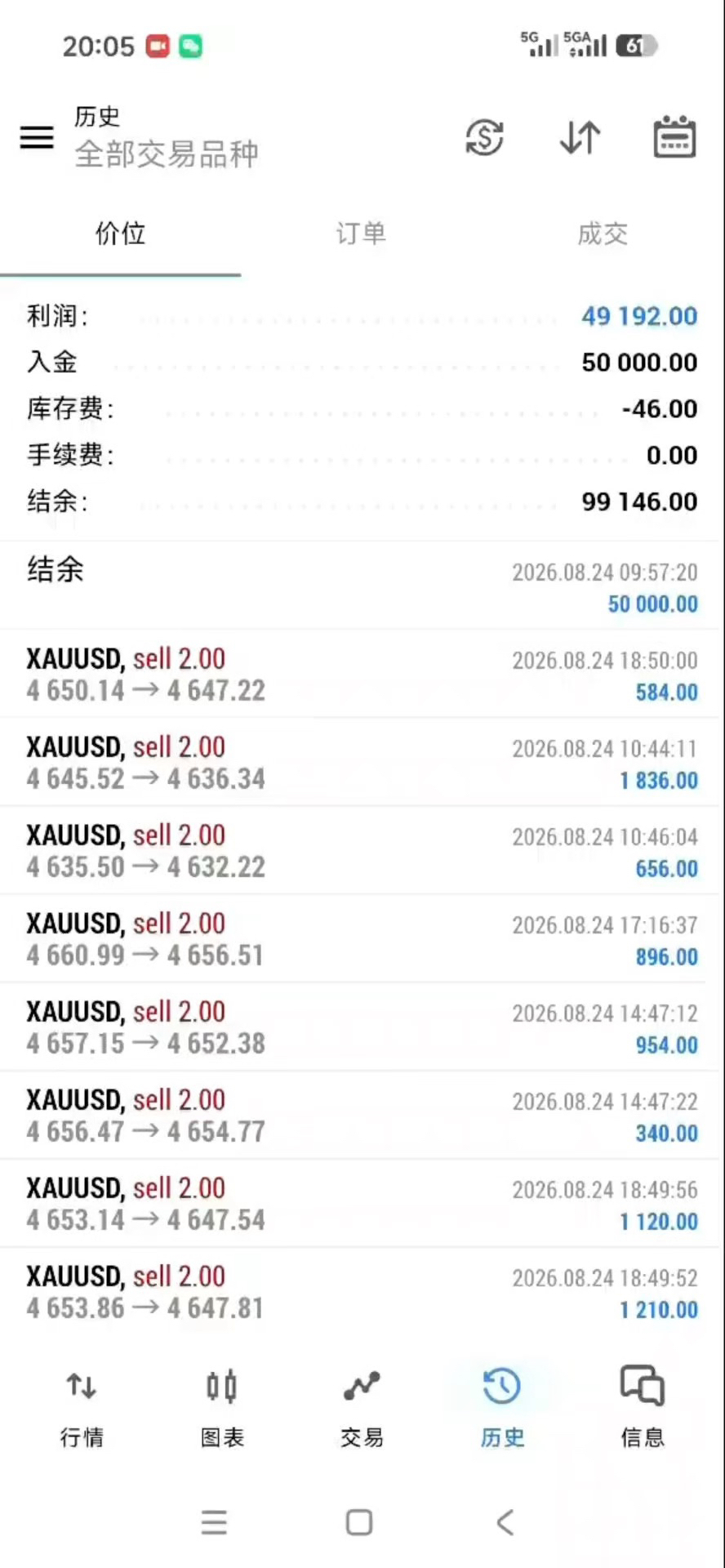Open the hamburger drawer menu
Screen dimensions: 725x1568
(37, 137)
